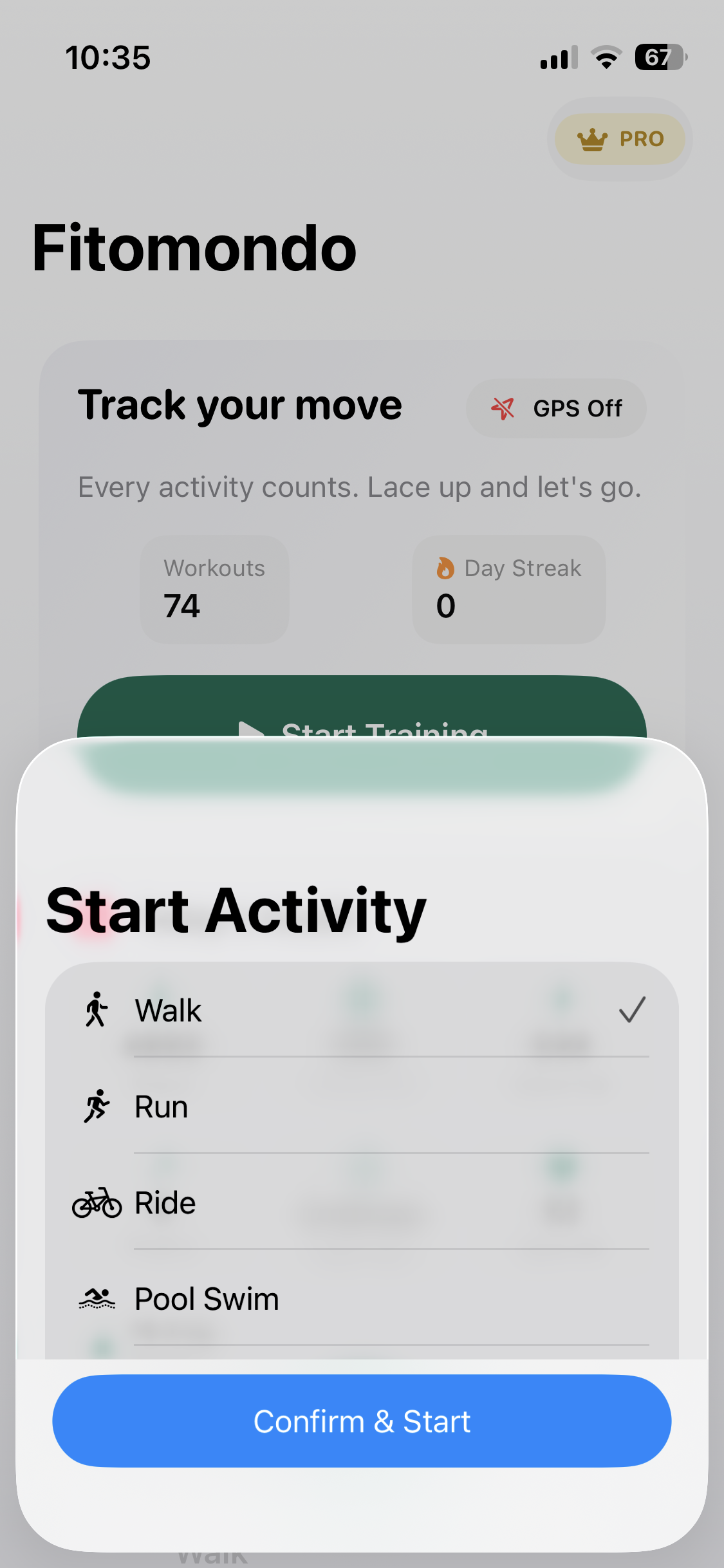
Task: Select Walk as the activity
Action: [360, 1010]
